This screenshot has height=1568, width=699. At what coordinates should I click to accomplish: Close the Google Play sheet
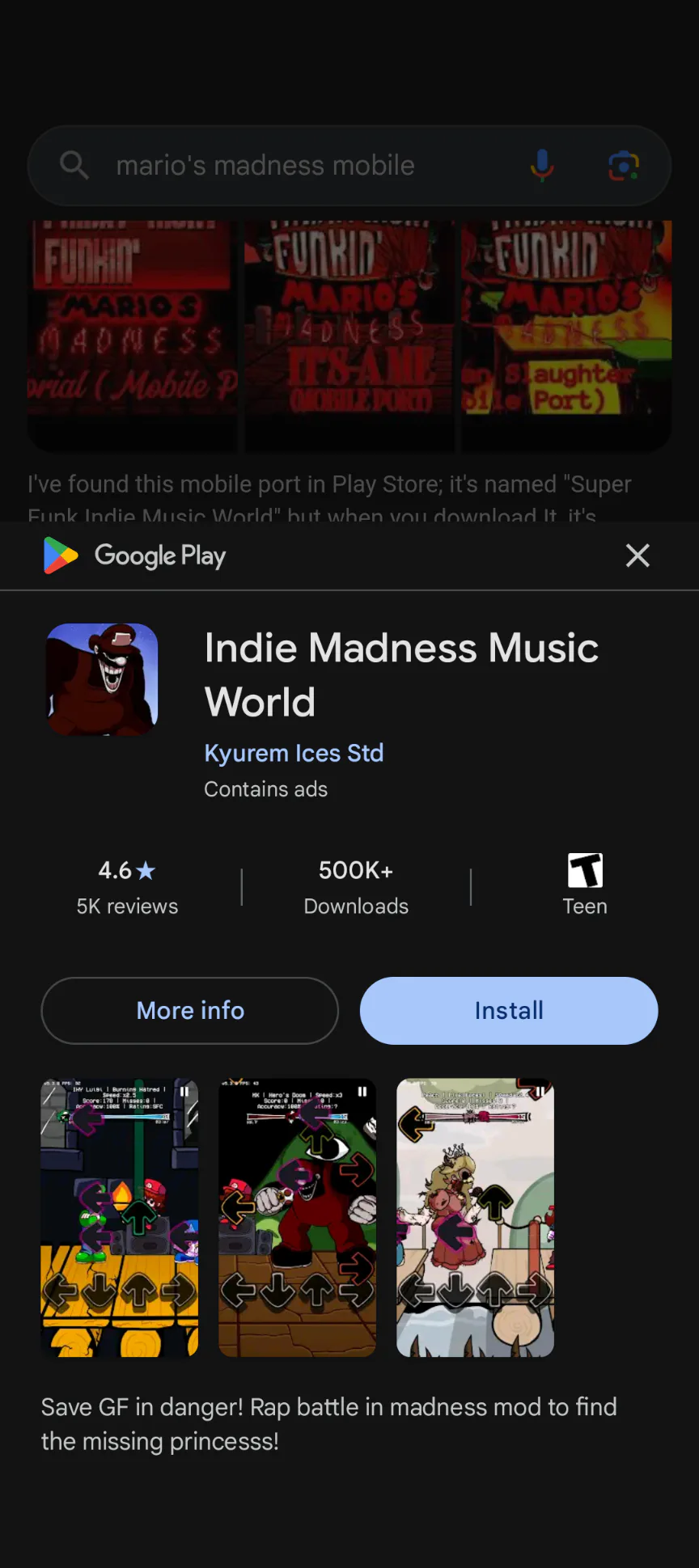point(638,556)
